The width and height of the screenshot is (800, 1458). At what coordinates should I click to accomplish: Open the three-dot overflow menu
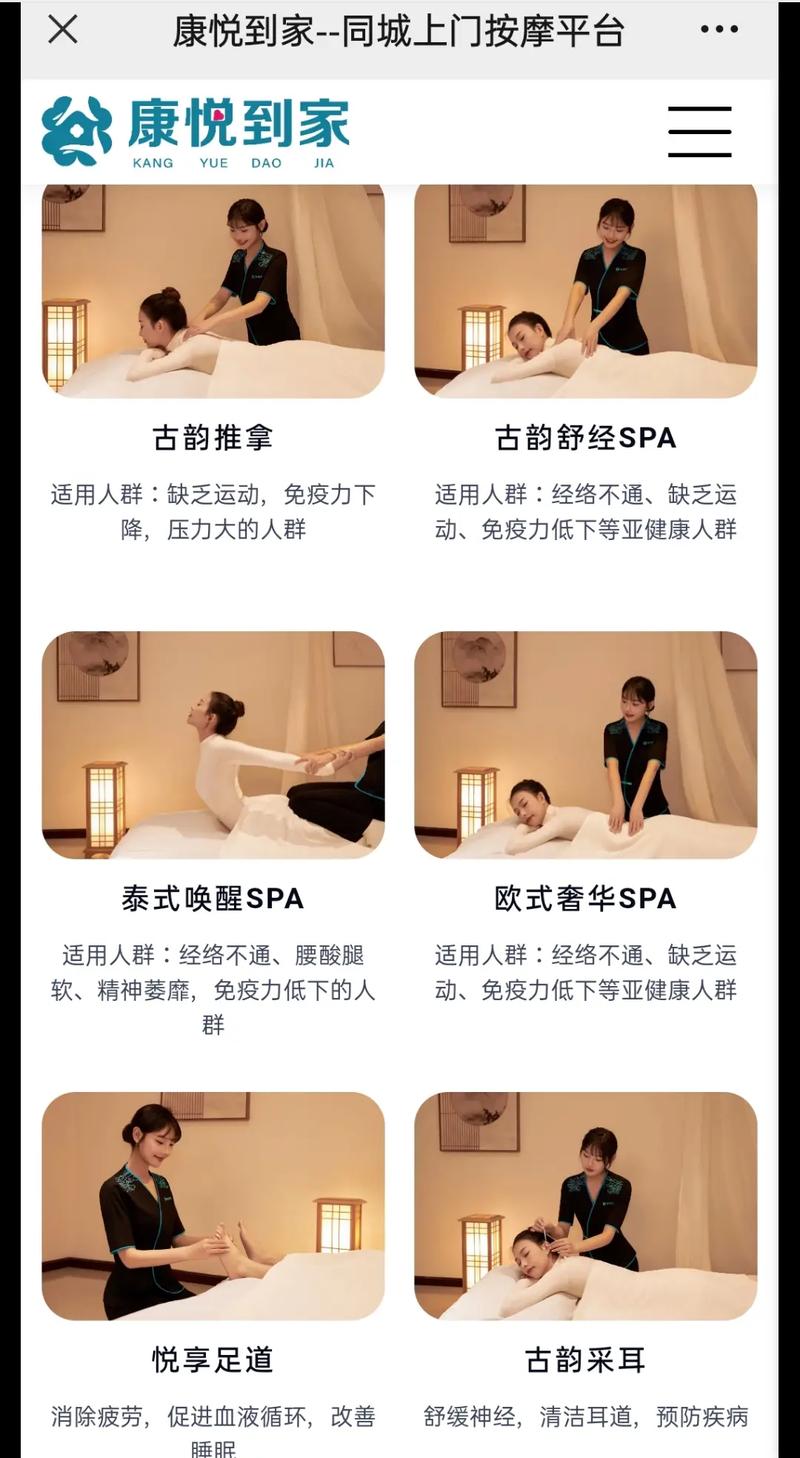719,30
